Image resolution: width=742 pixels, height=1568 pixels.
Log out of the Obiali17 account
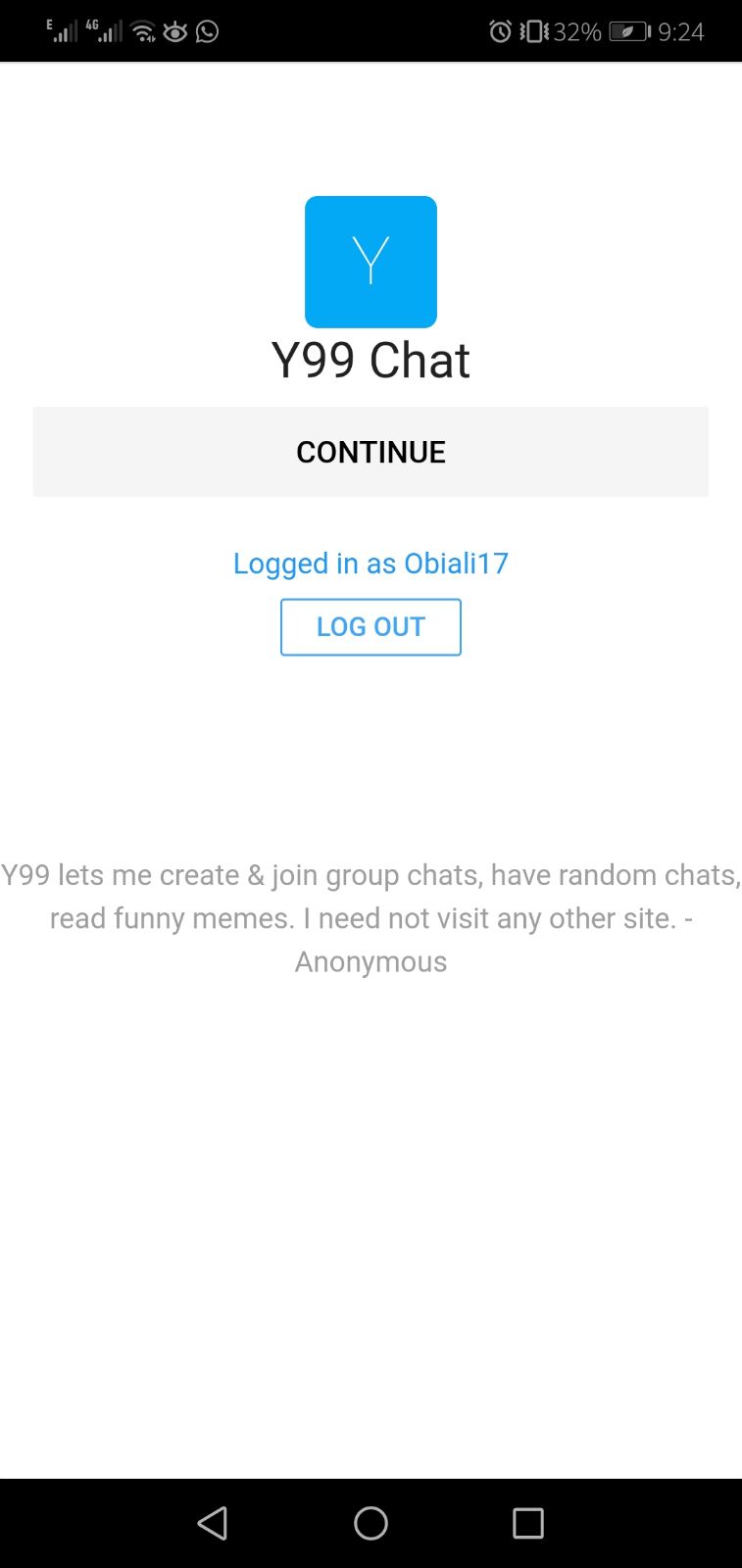tap(371, 627)
